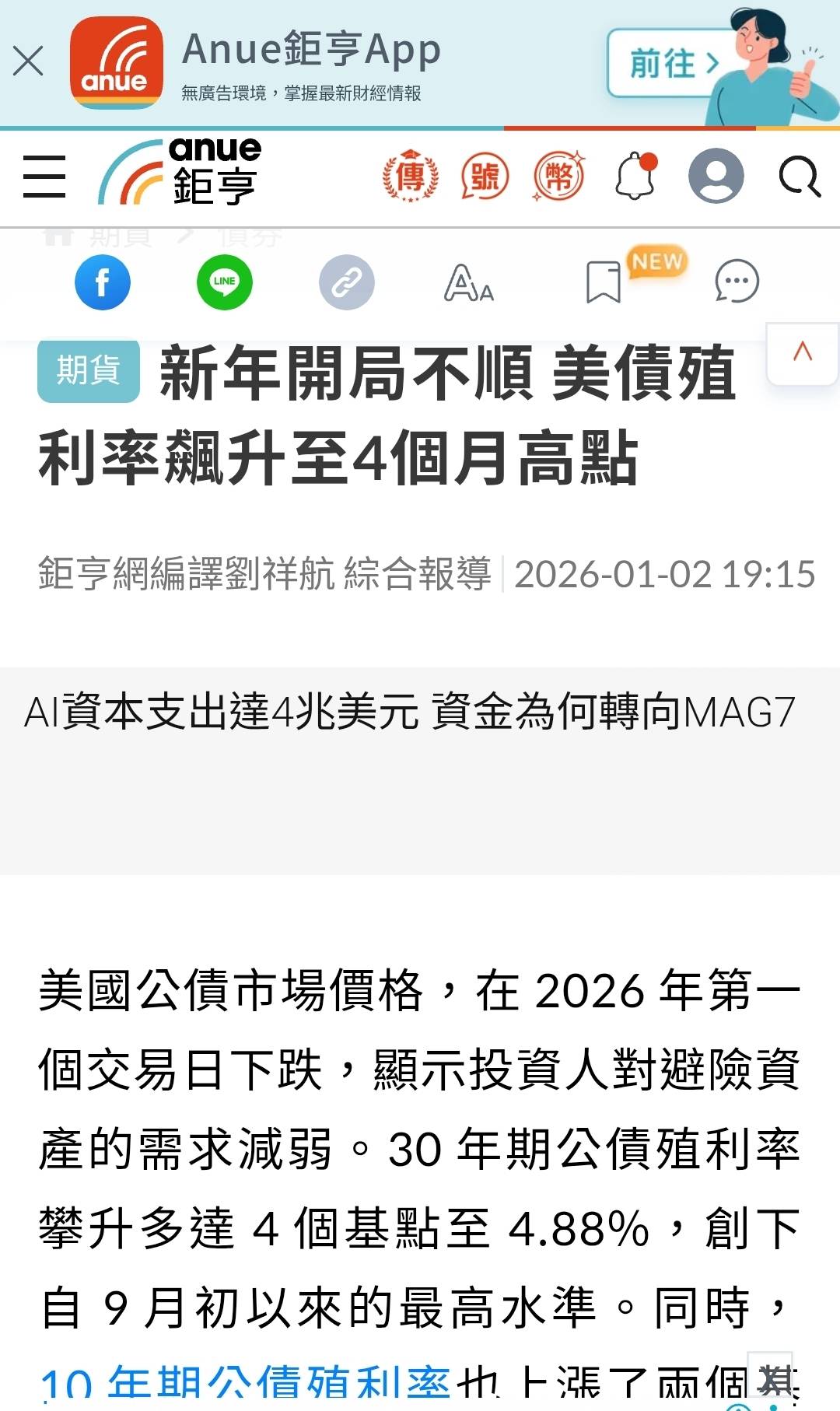The image size is (840, 1411).
Task: Tap the 前往 button in app banner
Action: point(672,63)
